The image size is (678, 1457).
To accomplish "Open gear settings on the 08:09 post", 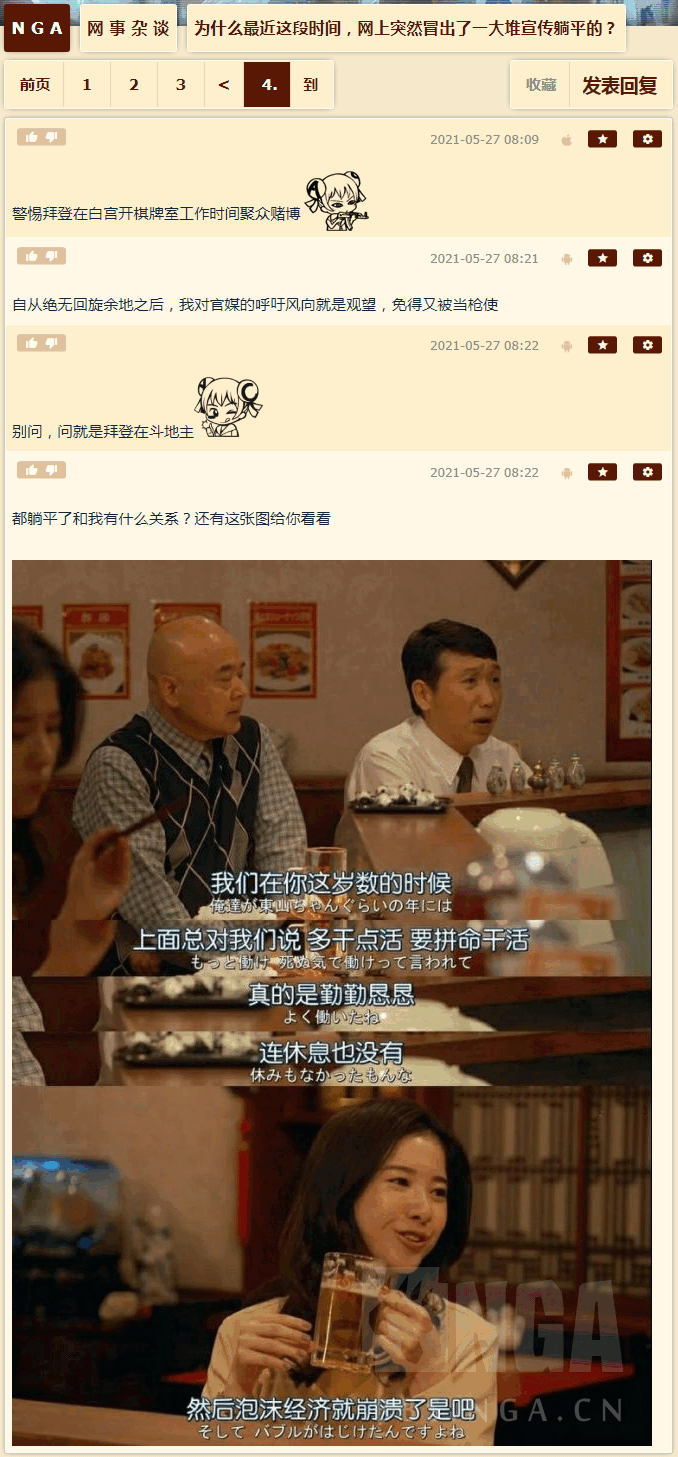I will 647,139.
